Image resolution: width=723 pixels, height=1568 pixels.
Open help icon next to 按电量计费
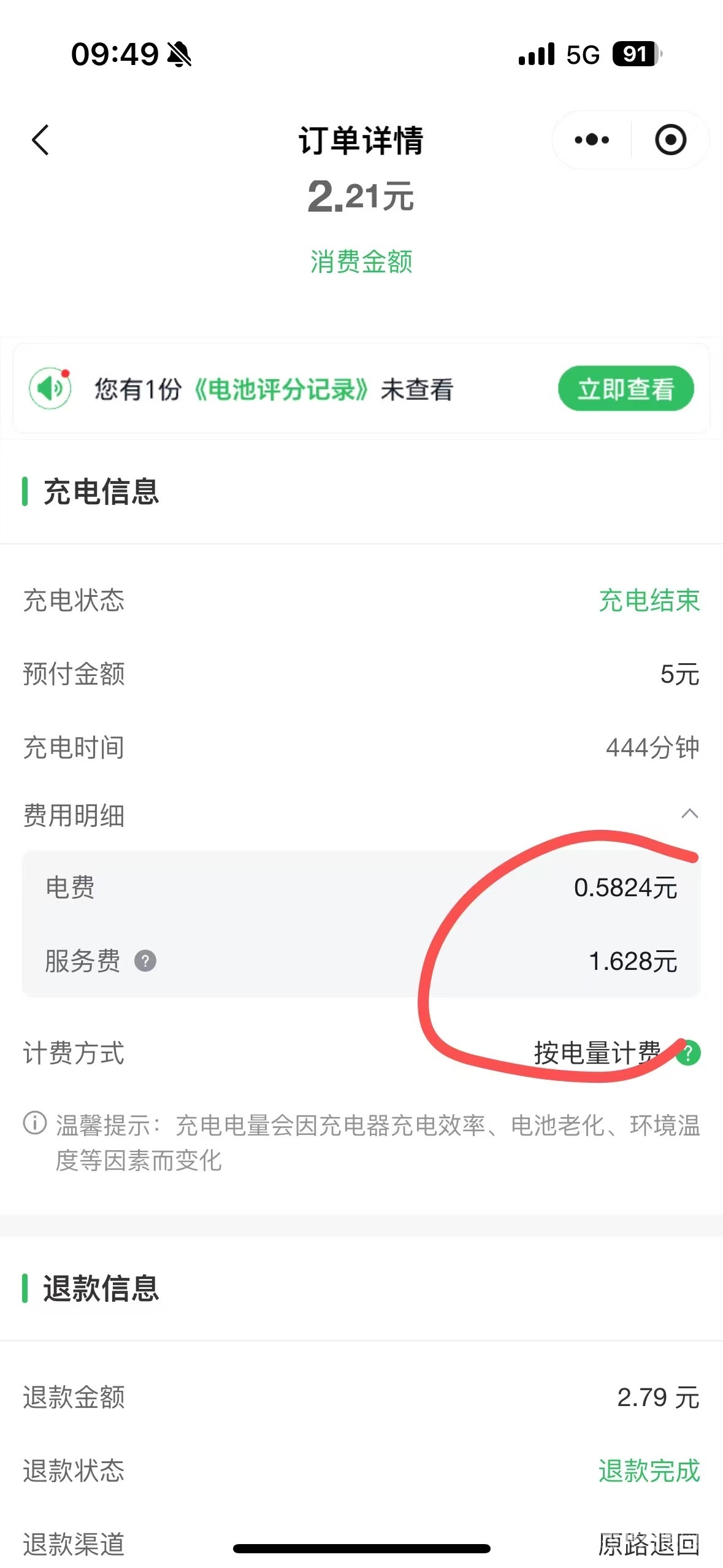coord(690,1053)
